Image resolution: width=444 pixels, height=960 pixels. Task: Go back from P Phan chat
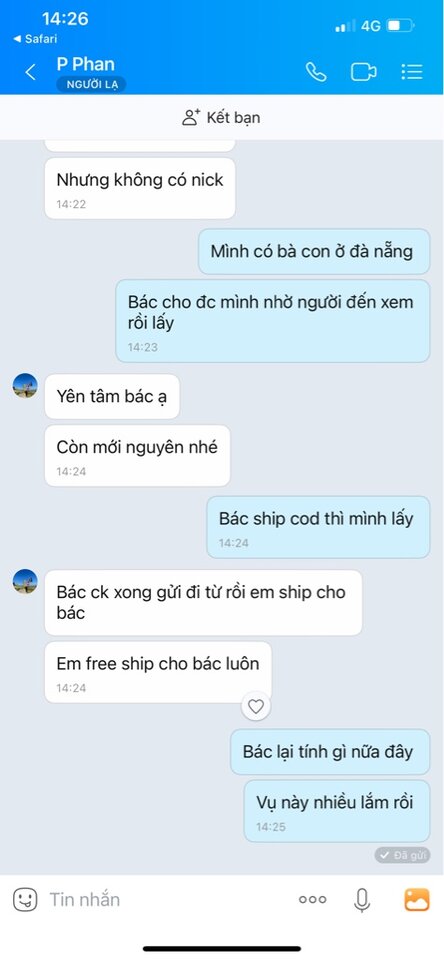pyautogui.click(x=30, y=72)
